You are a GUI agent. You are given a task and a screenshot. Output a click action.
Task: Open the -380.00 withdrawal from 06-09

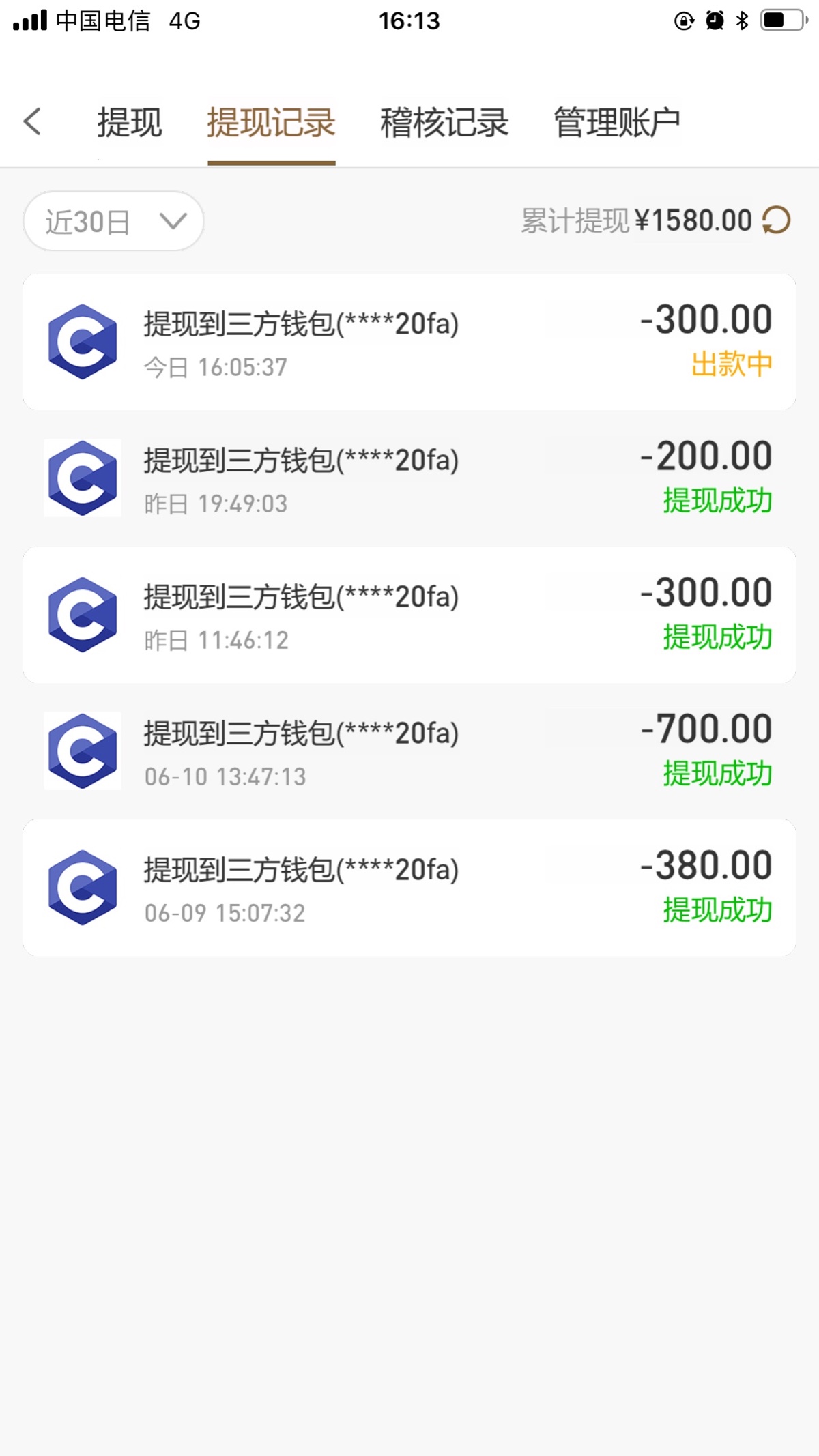(409, 888)
